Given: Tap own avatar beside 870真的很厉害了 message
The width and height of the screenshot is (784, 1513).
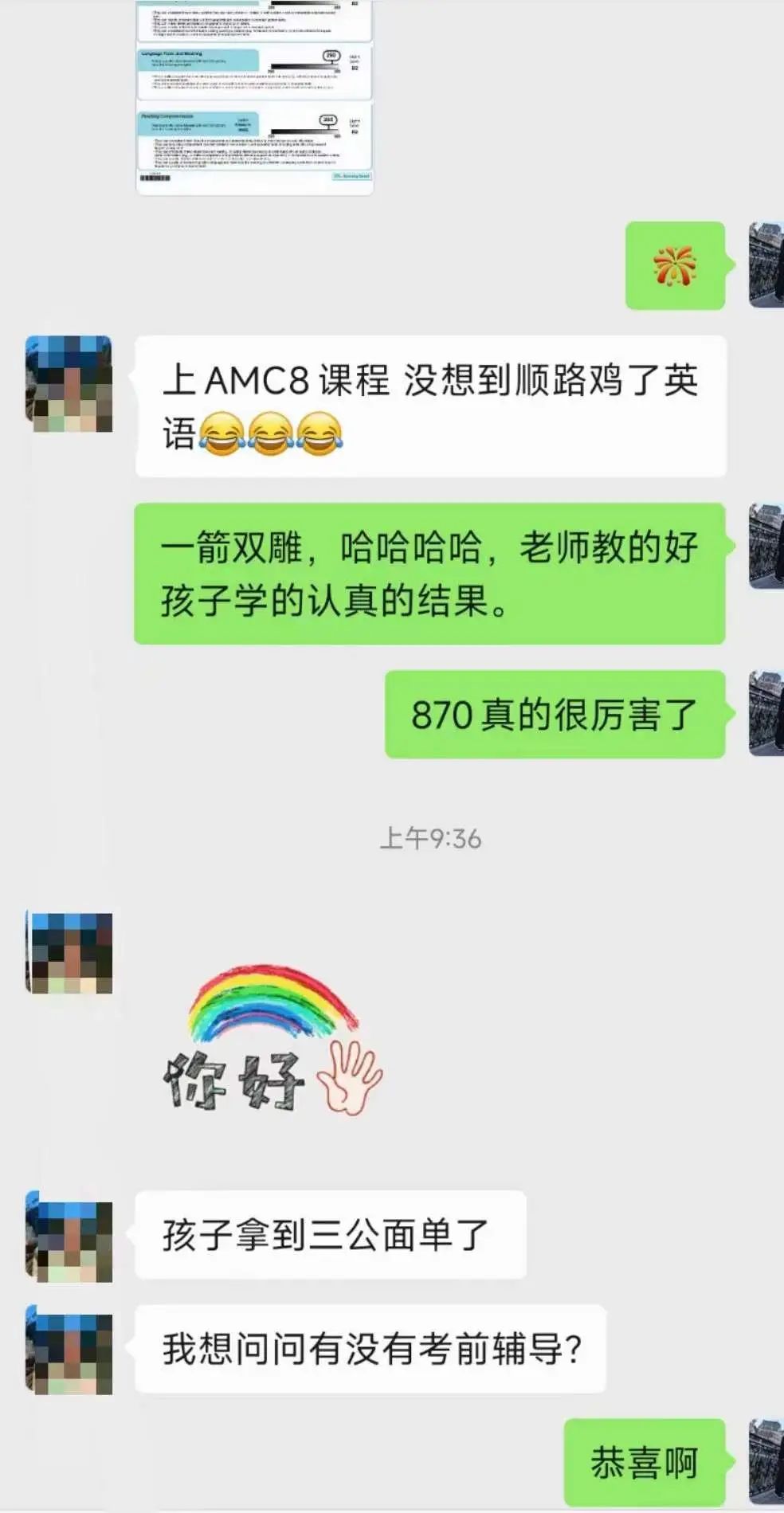Looking at the screenshot, I should pyautogui.click(x=766, y=713).
